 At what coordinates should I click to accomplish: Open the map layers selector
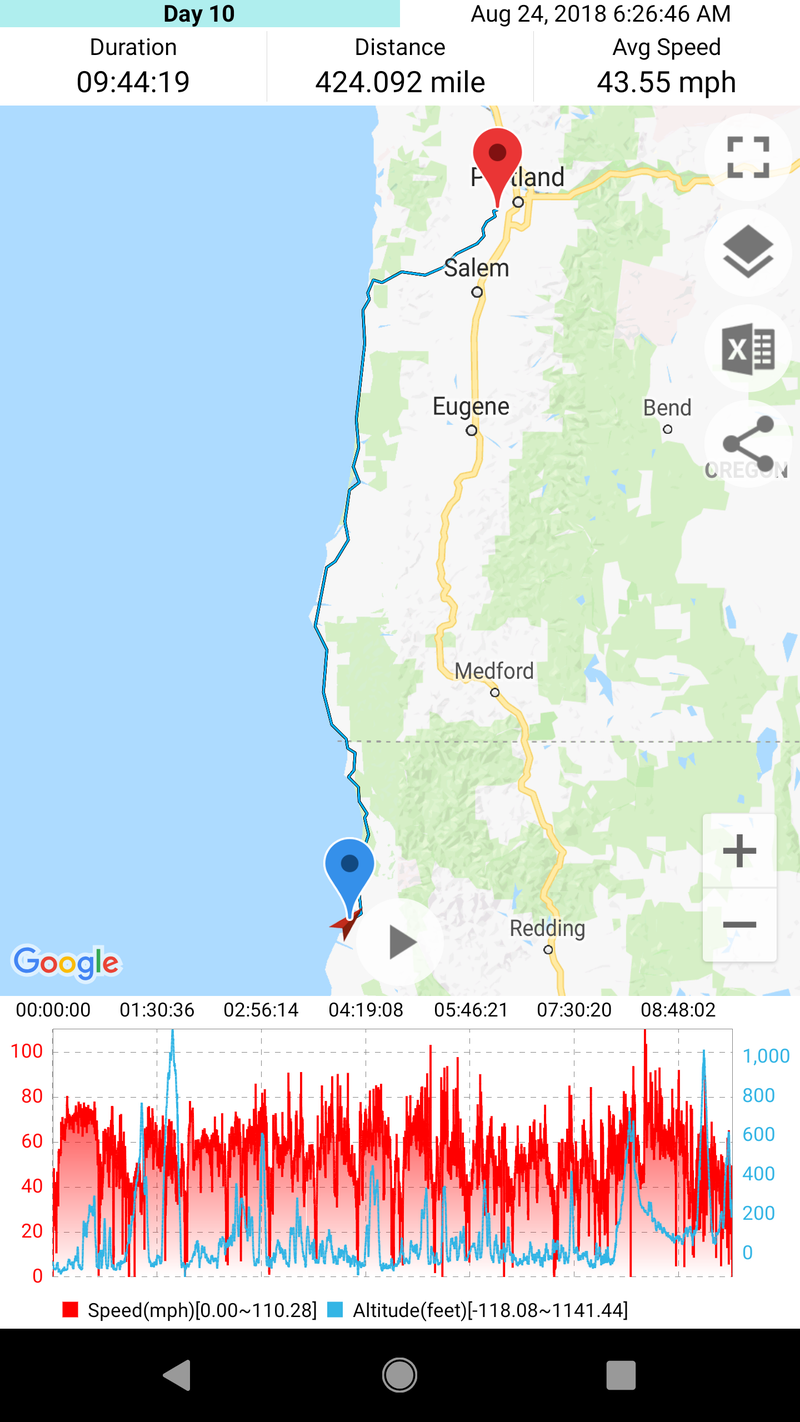click(748, 252)
